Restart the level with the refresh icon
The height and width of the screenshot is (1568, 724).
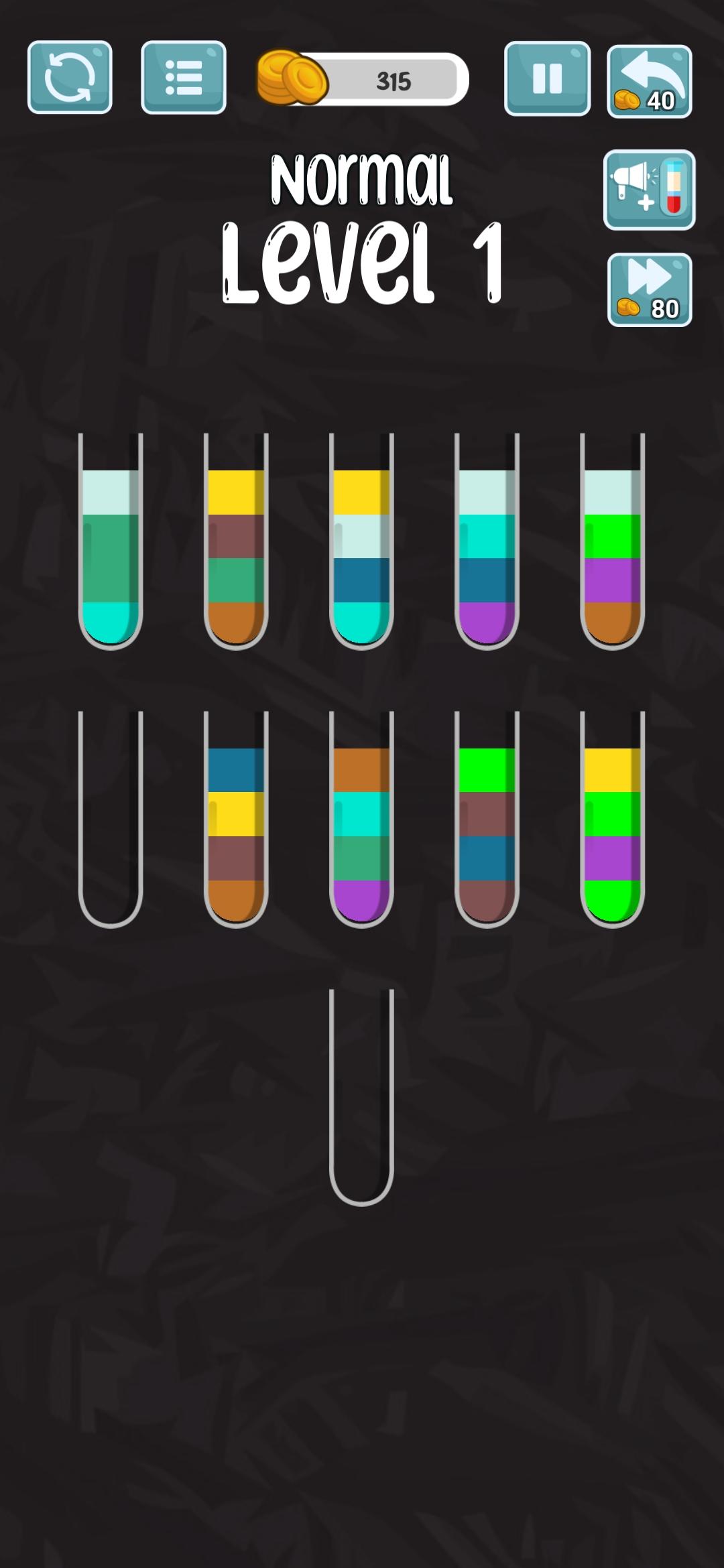[x=70, y=77]
